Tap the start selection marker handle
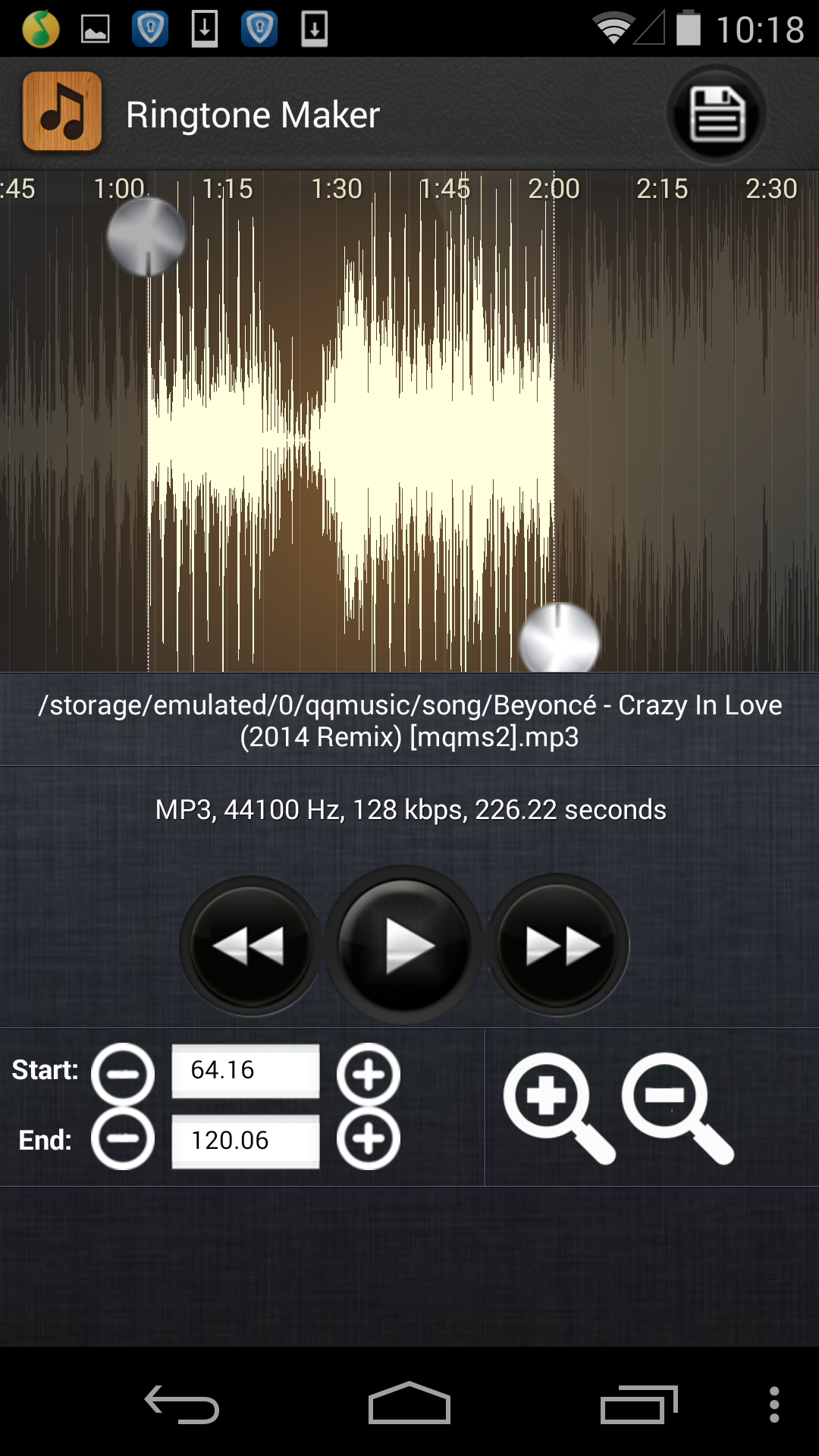The width and height of the screenshot is (819, 1456). [146, 237]
